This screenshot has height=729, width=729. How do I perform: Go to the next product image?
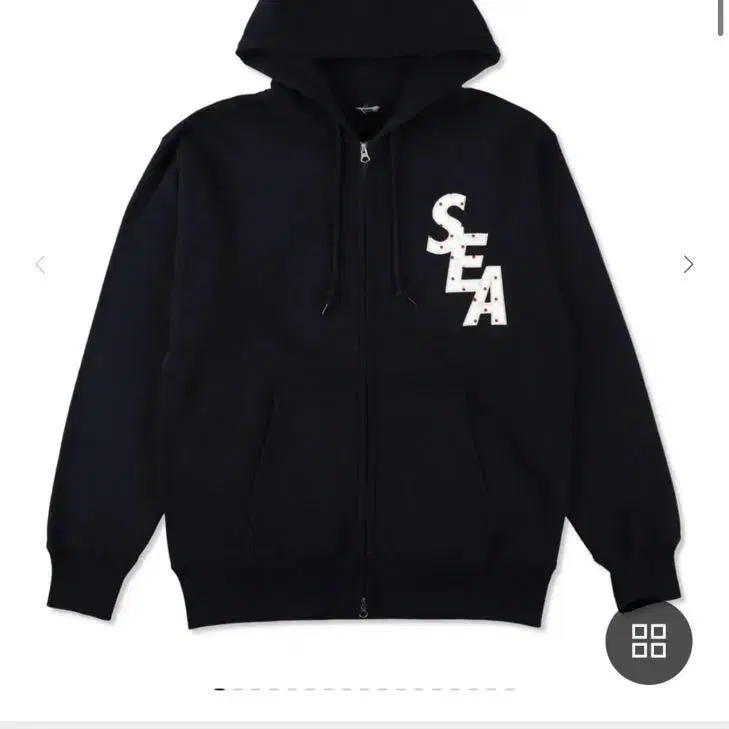[688, 265]
